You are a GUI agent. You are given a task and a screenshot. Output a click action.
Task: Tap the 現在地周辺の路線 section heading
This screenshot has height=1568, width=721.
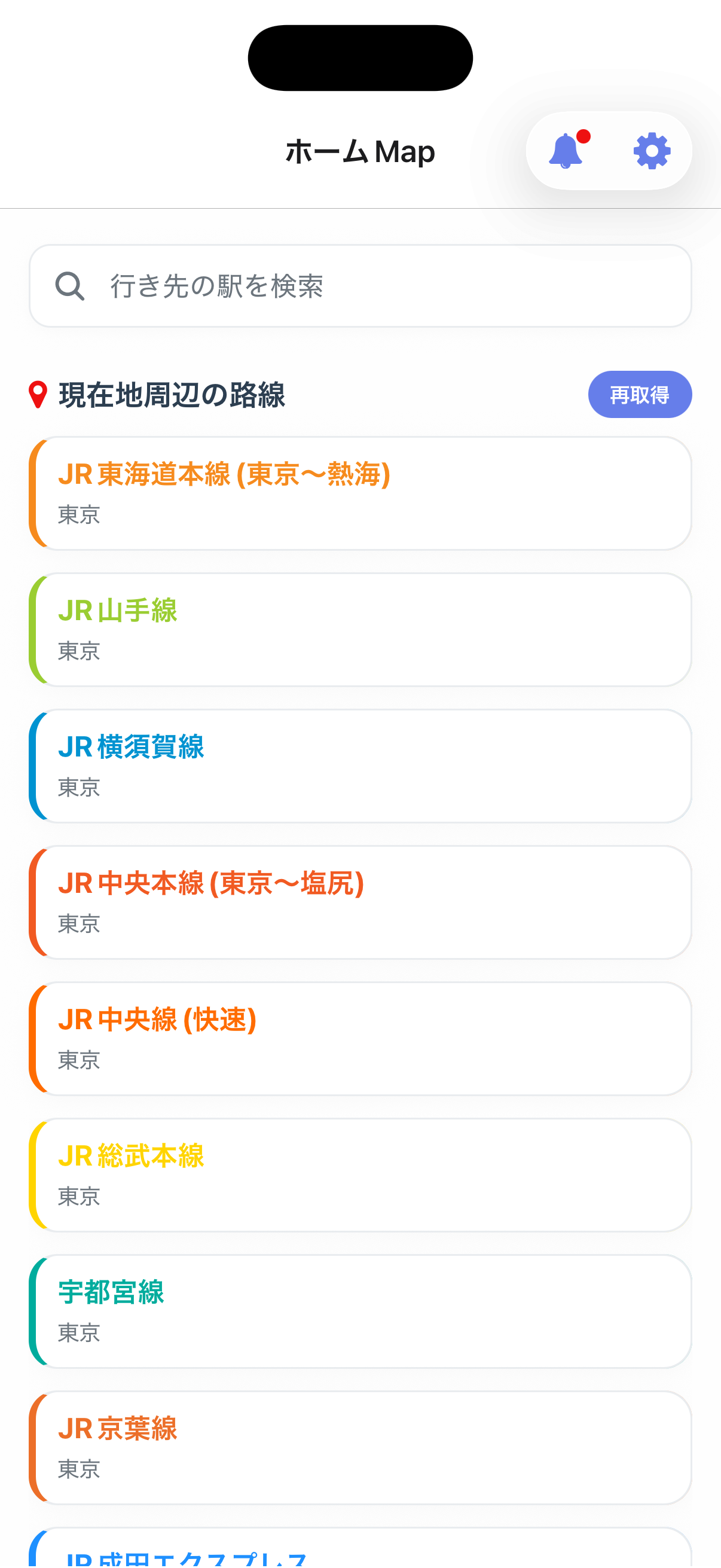[x=172, y=394]
